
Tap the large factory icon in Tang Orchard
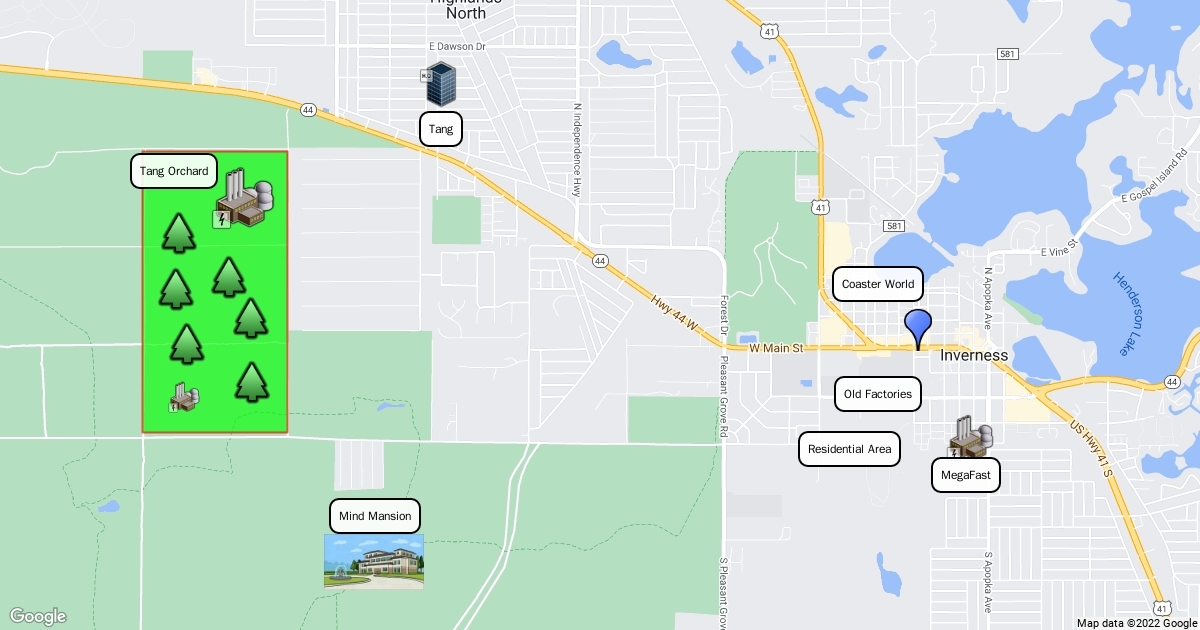[243, 199]
